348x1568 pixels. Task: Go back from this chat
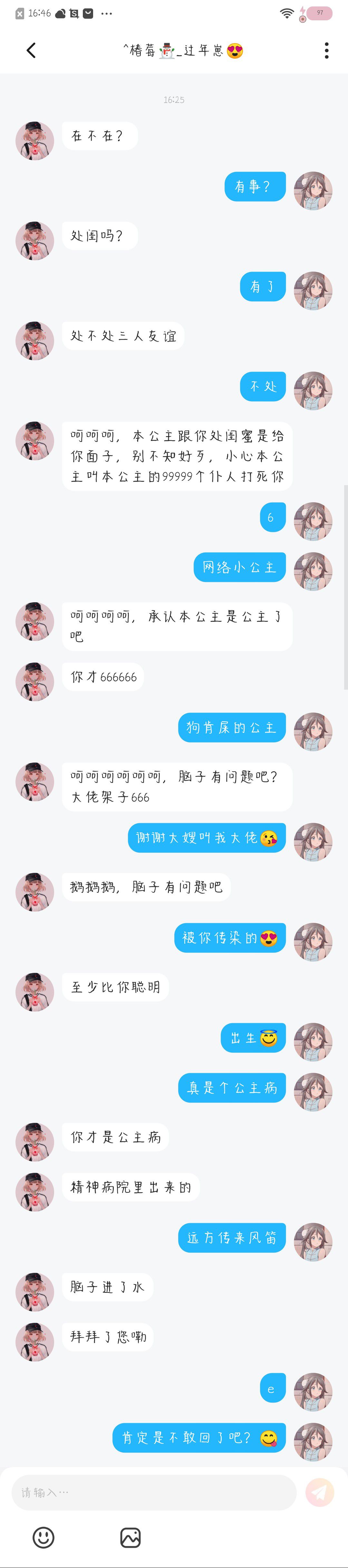tap(31, 51)
